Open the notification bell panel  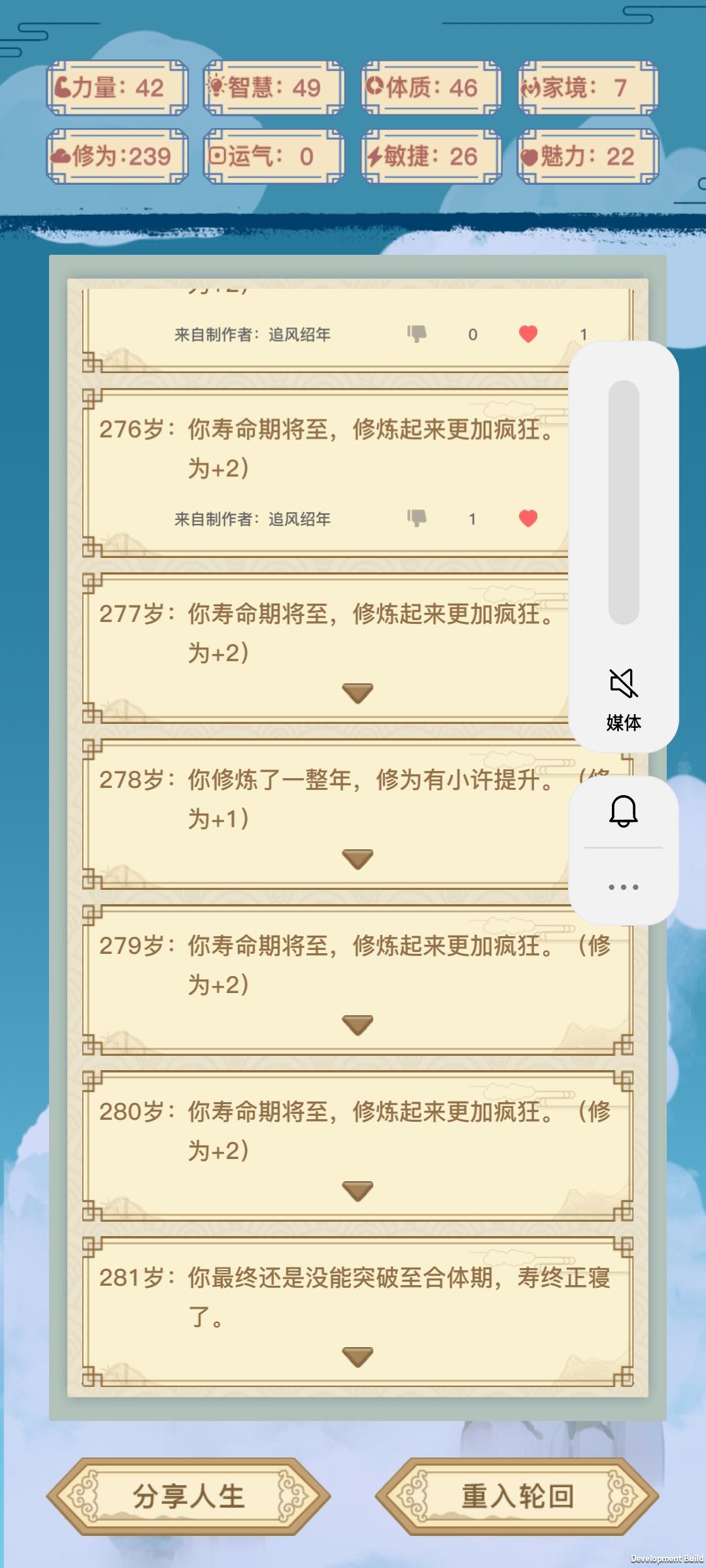coord(624,812)
